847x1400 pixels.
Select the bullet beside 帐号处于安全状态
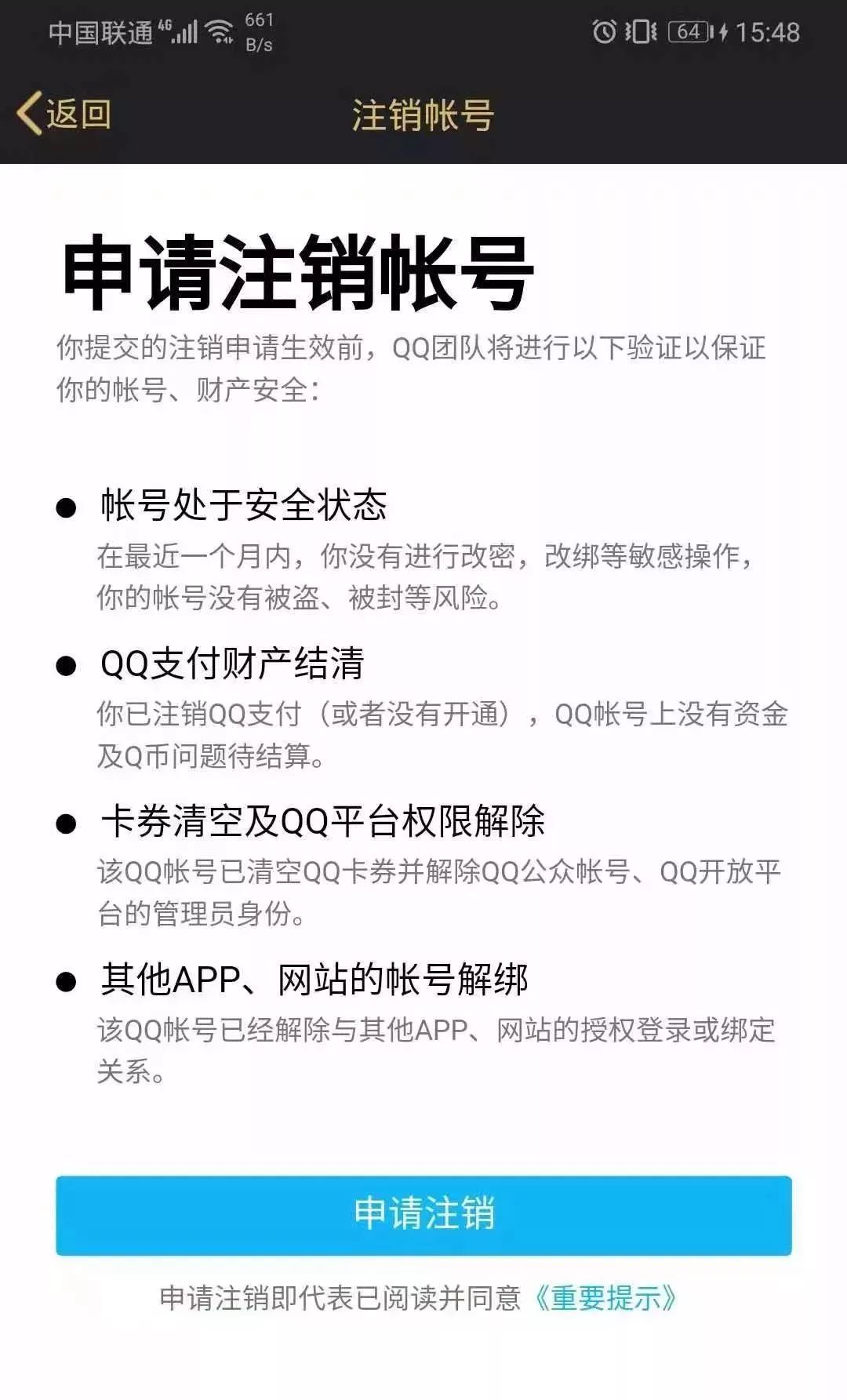pyautogui.click(x=66, y=507)
